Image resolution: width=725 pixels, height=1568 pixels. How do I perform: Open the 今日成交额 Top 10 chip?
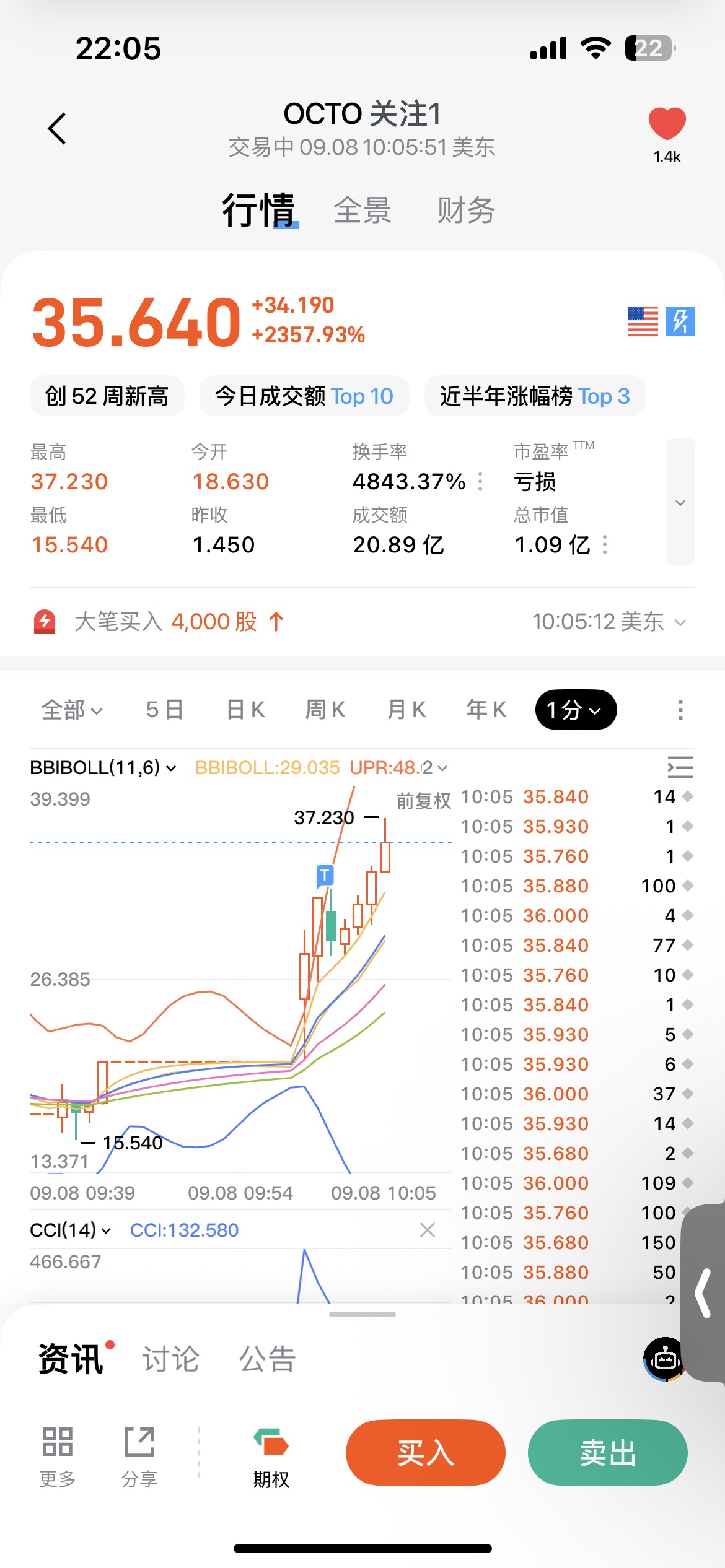(x=304, y=396)
